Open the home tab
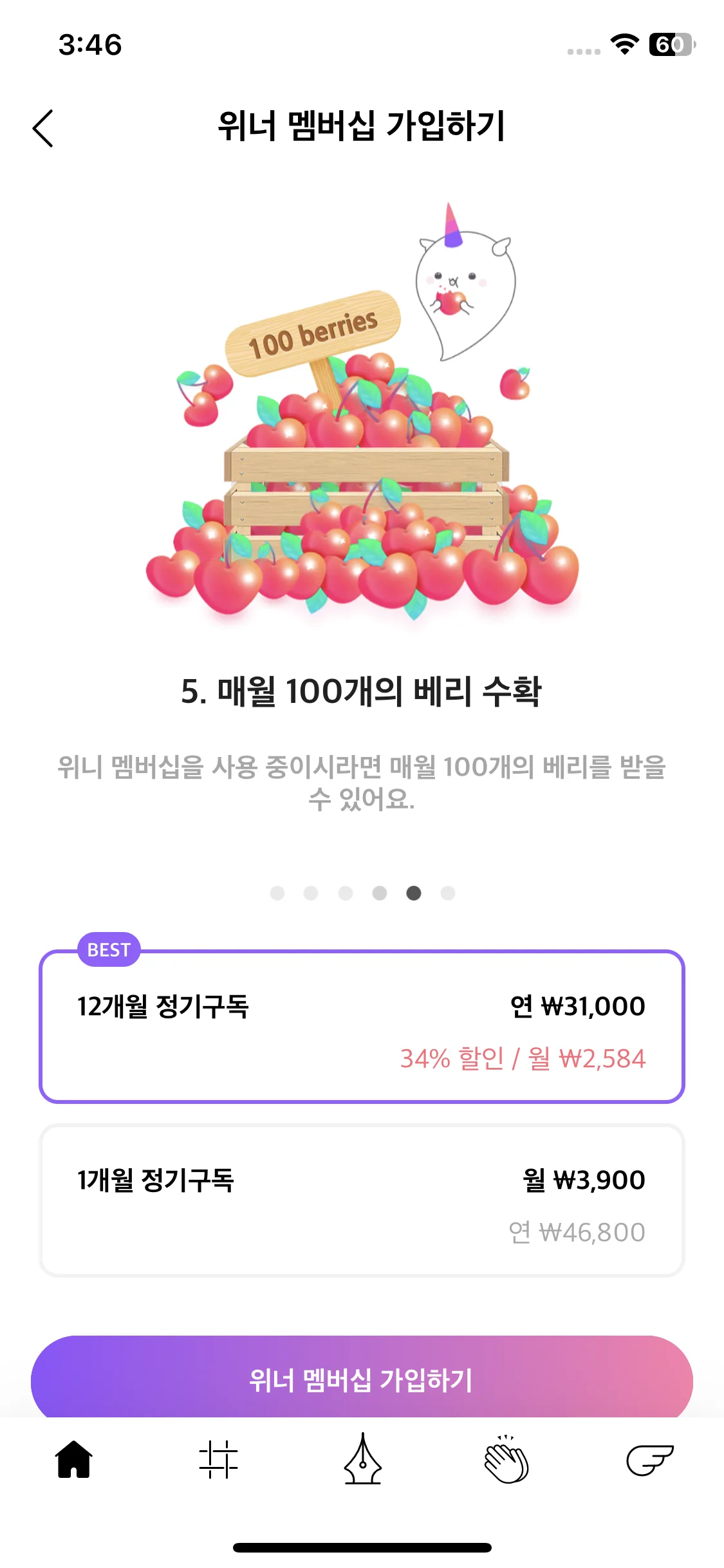This screenshot has width=724, height=1568. click(74, 1459)
